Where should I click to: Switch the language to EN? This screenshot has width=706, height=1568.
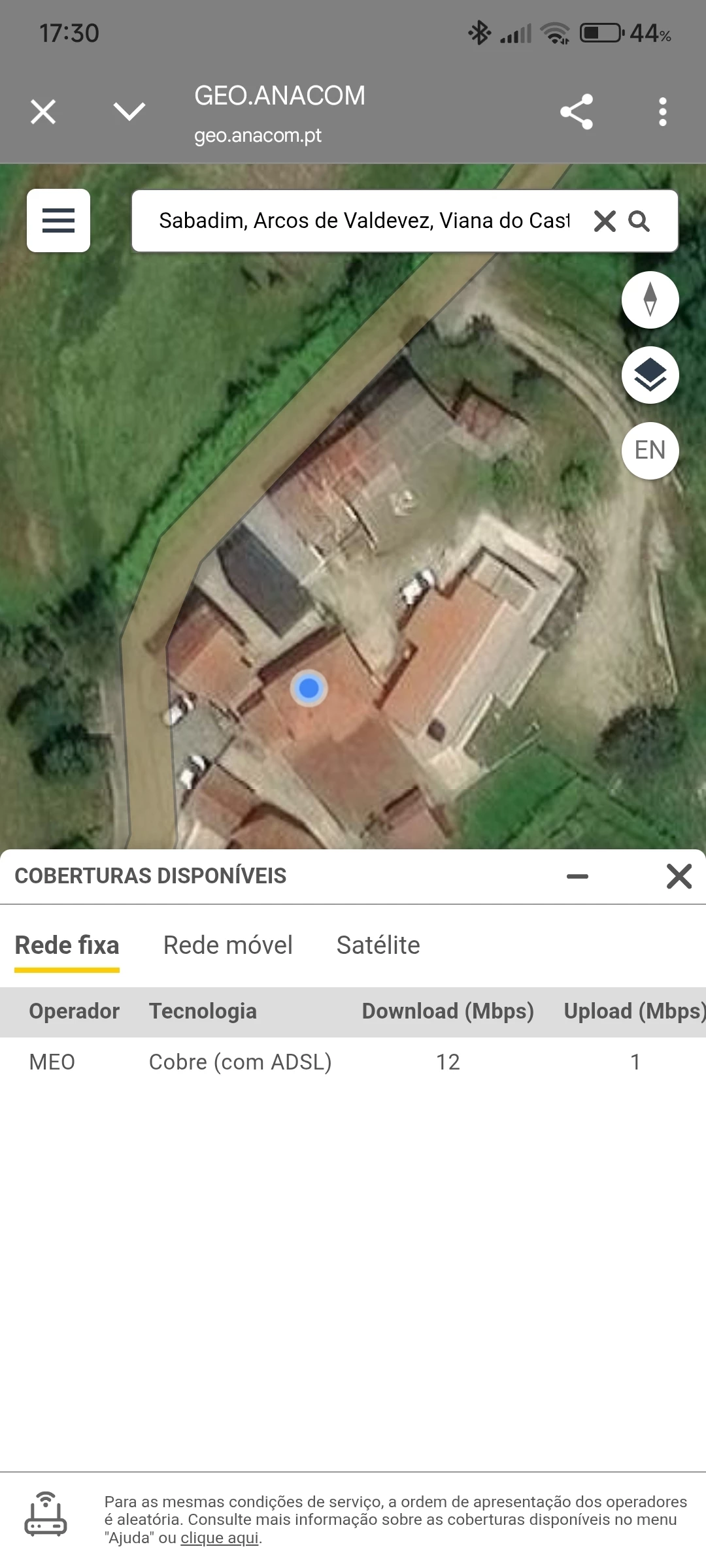(650, 450)
